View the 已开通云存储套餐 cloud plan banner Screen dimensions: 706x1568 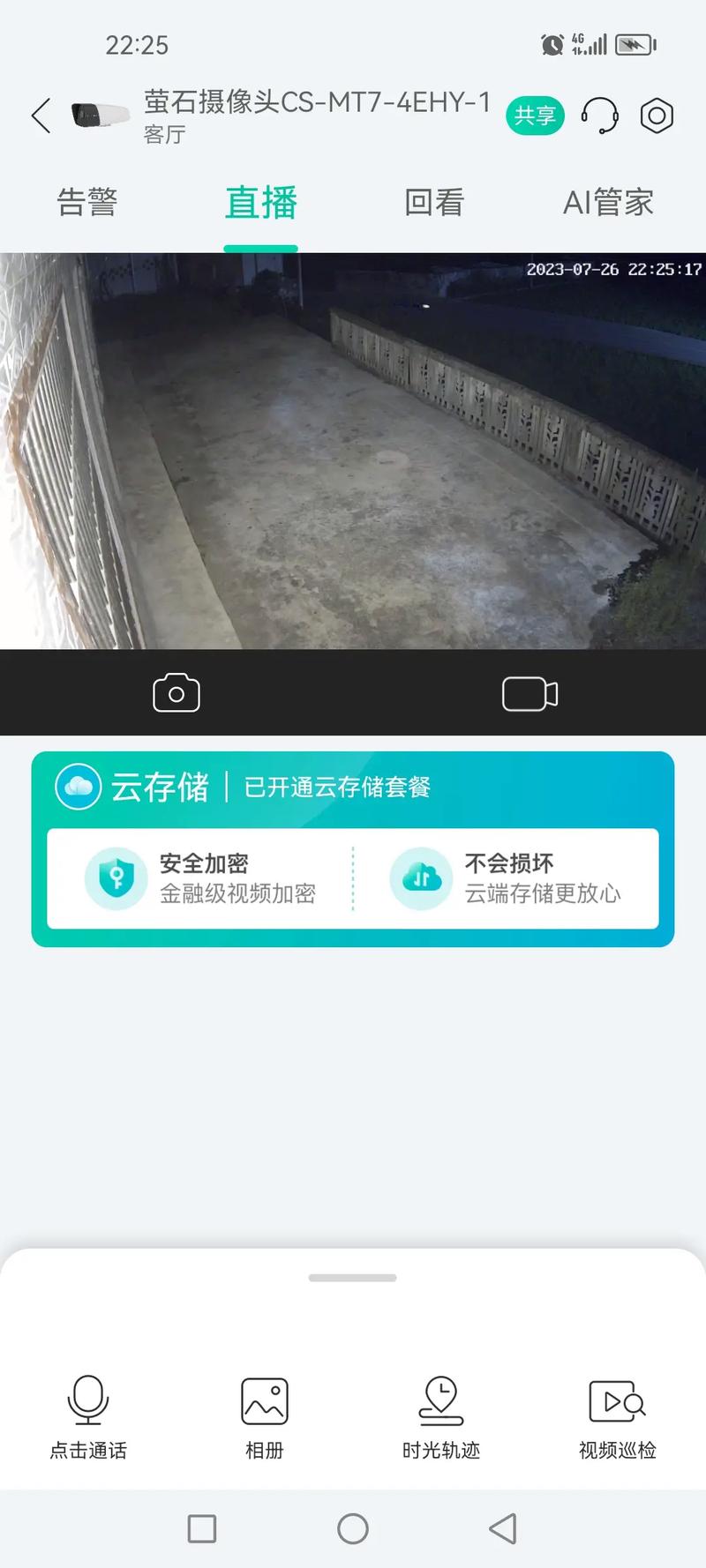point(338,788)
